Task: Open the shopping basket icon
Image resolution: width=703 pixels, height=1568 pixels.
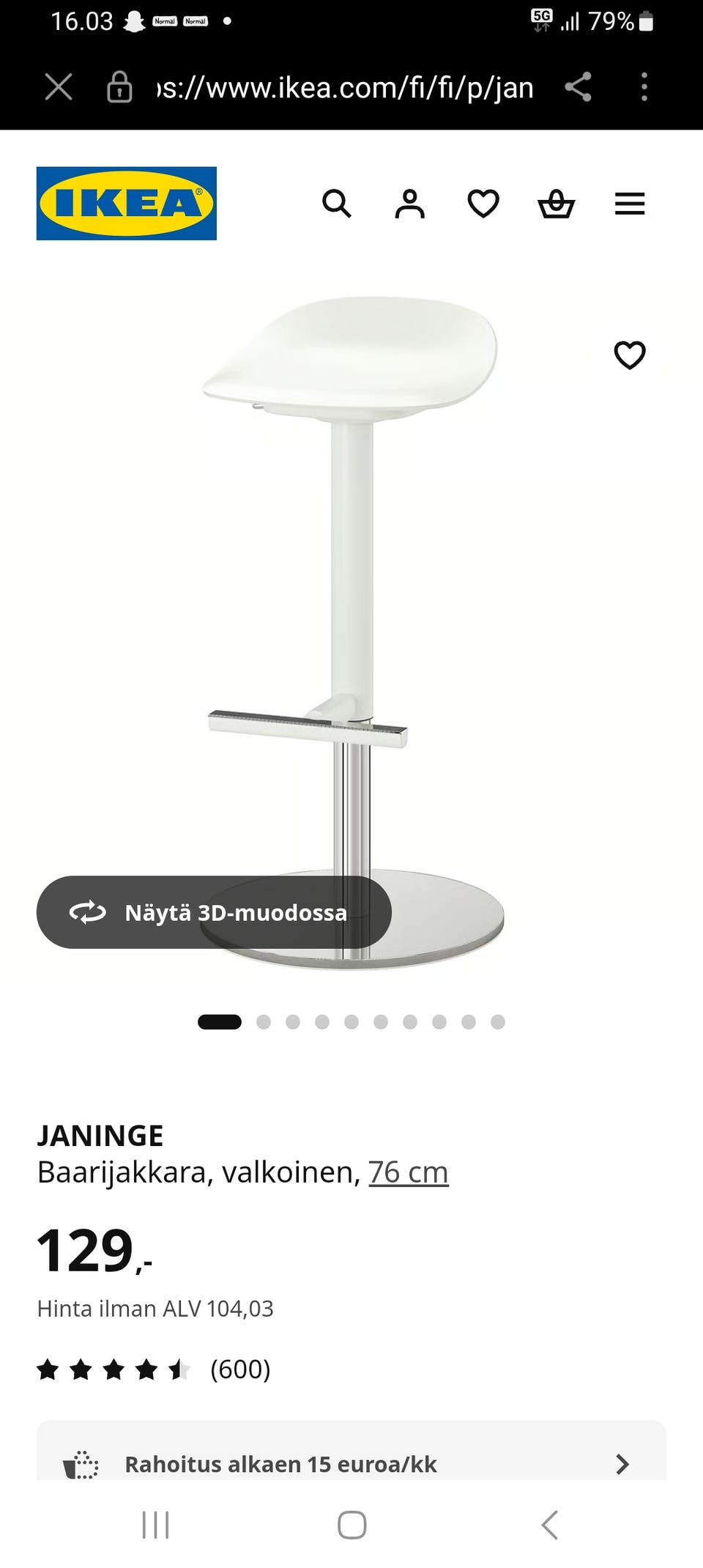Action: [557, 204]
